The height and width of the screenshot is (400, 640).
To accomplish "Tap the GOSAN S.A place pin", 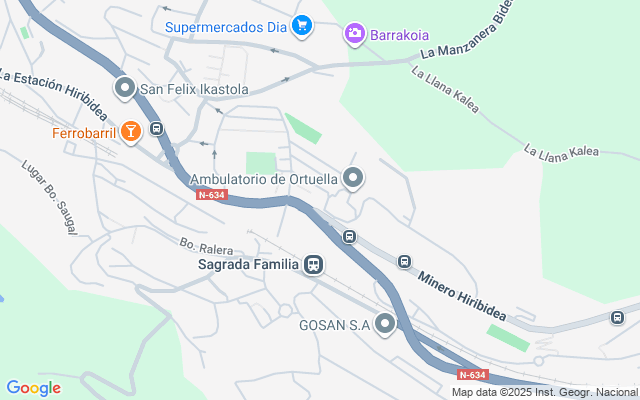I will pyautogui.click(x=386, y=324).
